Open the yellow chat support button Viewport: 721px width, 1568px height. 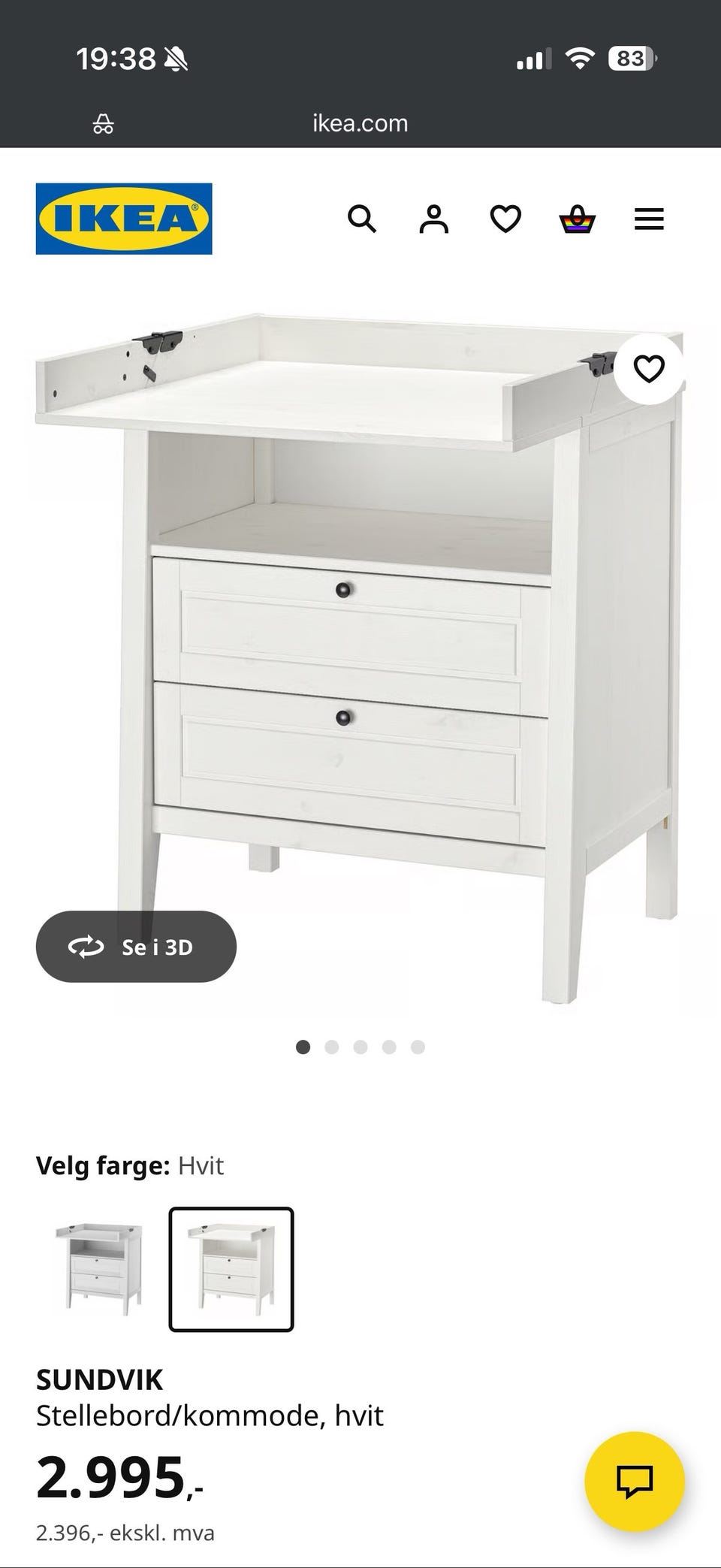click(x=634, y=1482)
